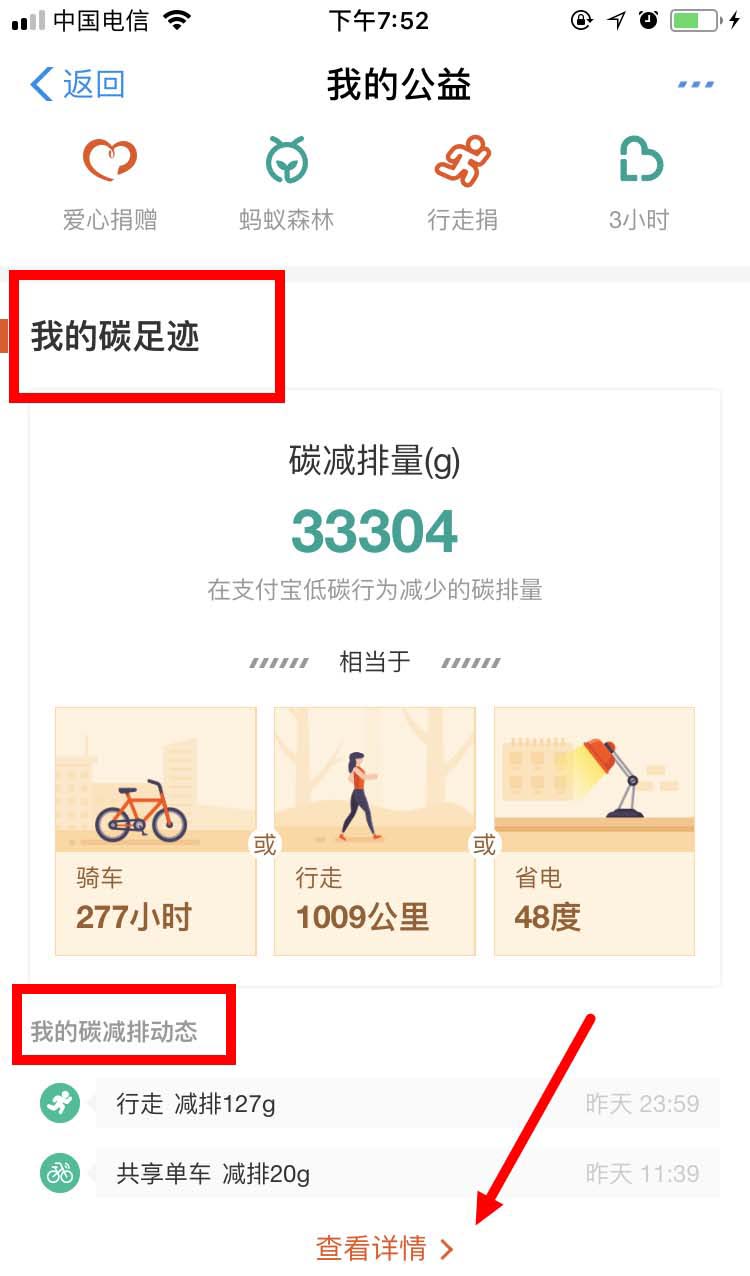
Task: Go back with the 返回 button
Action: (78, 84)
